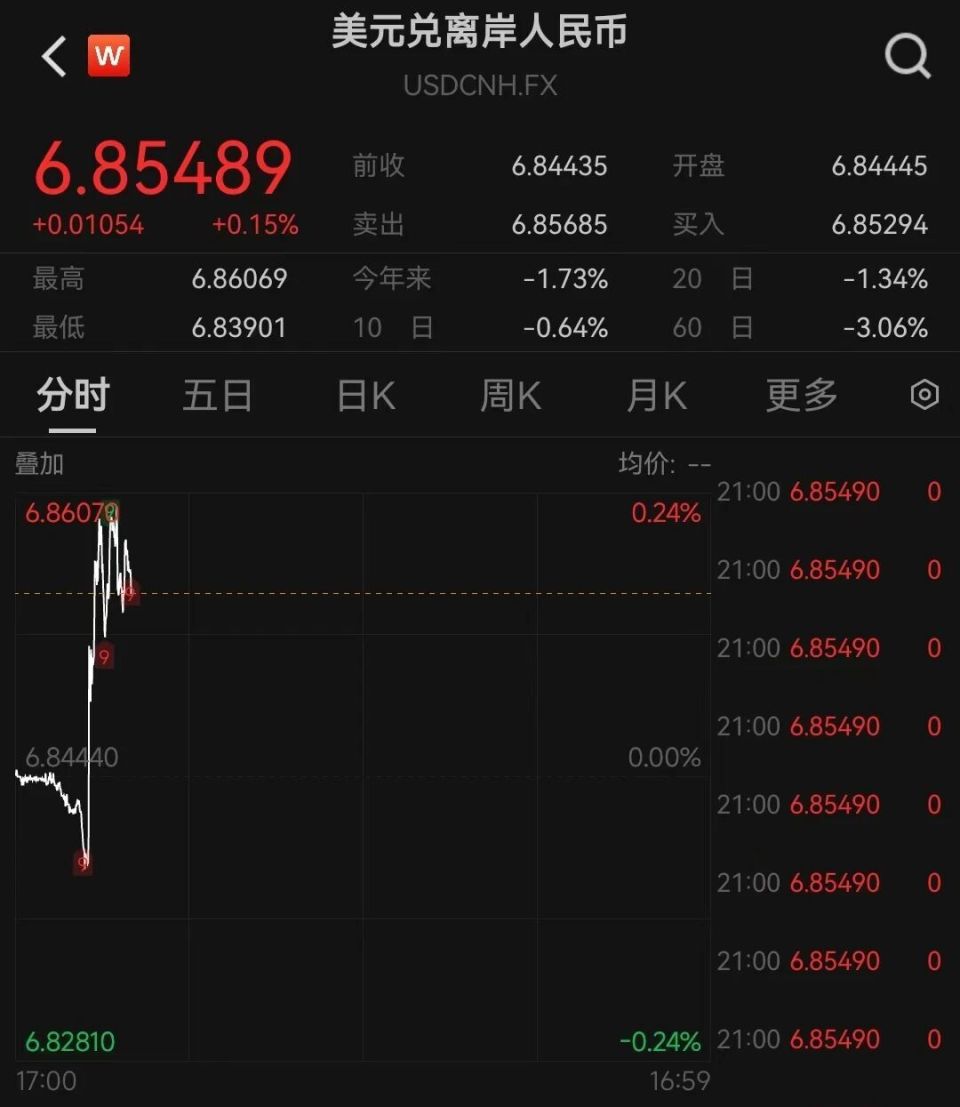
Task: Click the USDCNH.FX symbol label
Action: click(479, 87)
